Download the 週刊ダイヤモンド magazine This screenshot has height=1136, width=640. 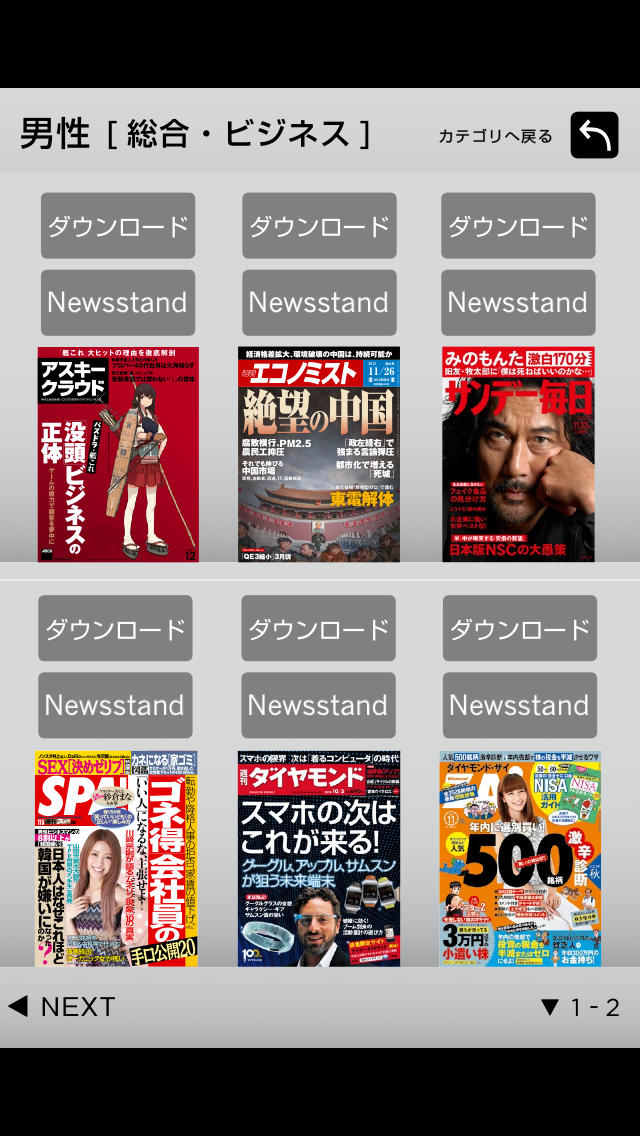coord(318,629)
